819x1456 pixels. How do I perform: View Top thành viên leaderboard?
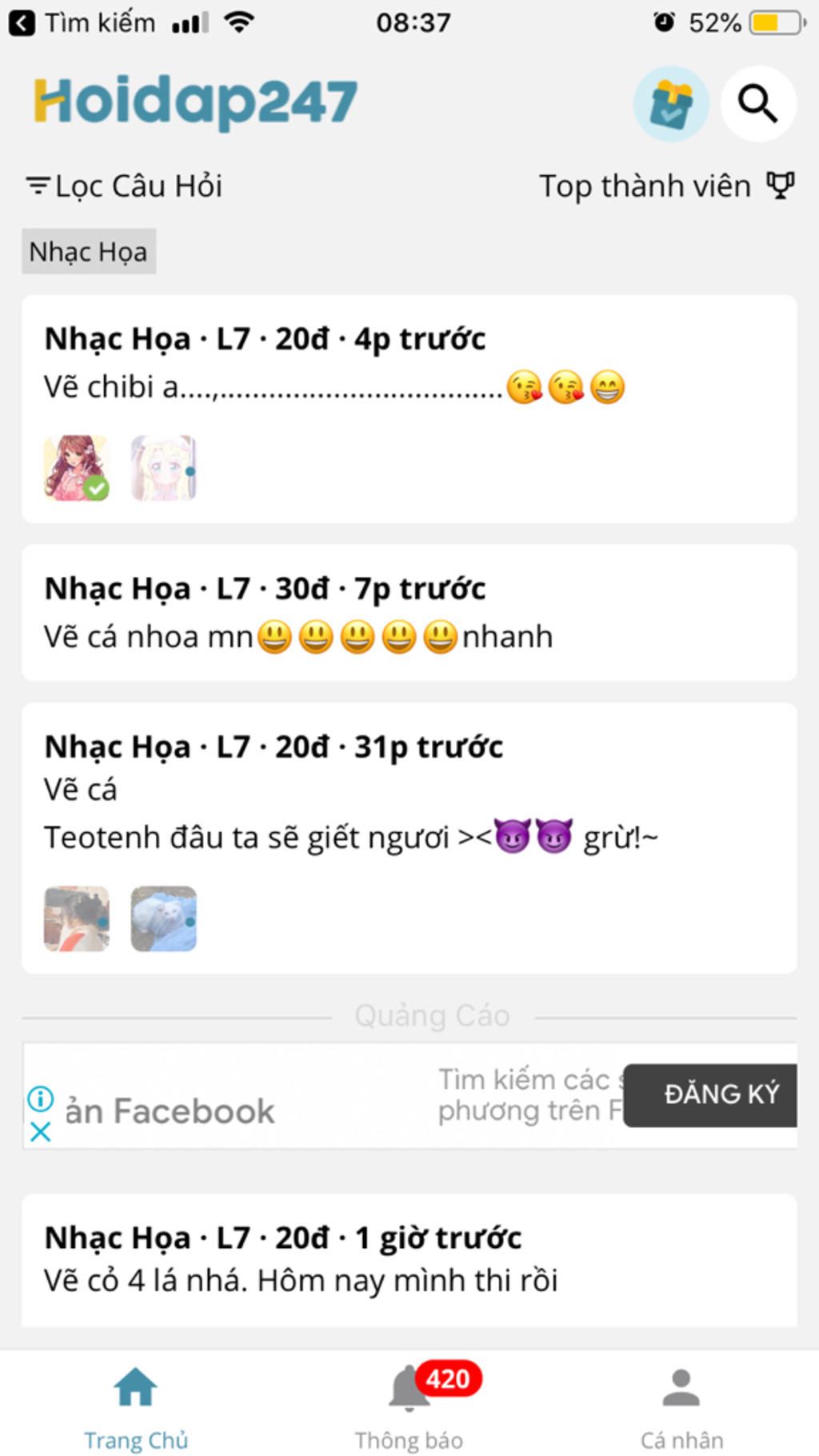[x=665, y=186]
